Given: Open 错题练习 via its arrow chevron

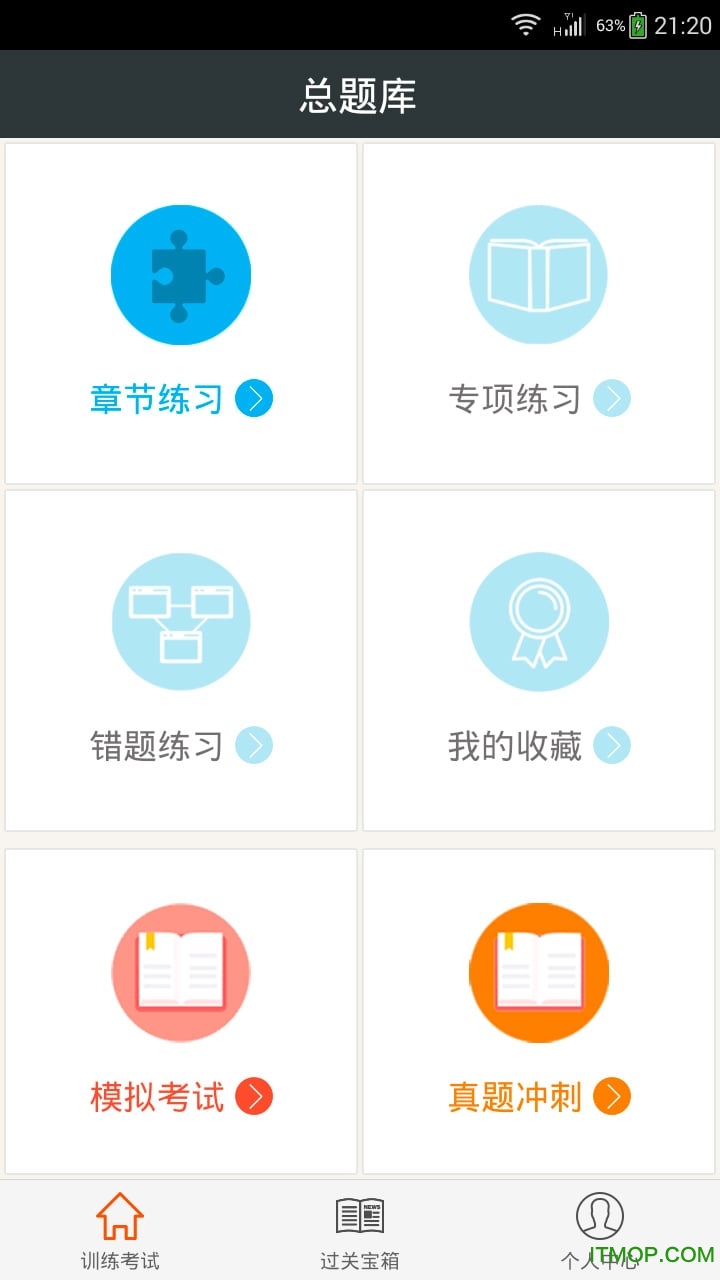Looking at the screenshot, I should pyautogui.click(x=255, y=745).
